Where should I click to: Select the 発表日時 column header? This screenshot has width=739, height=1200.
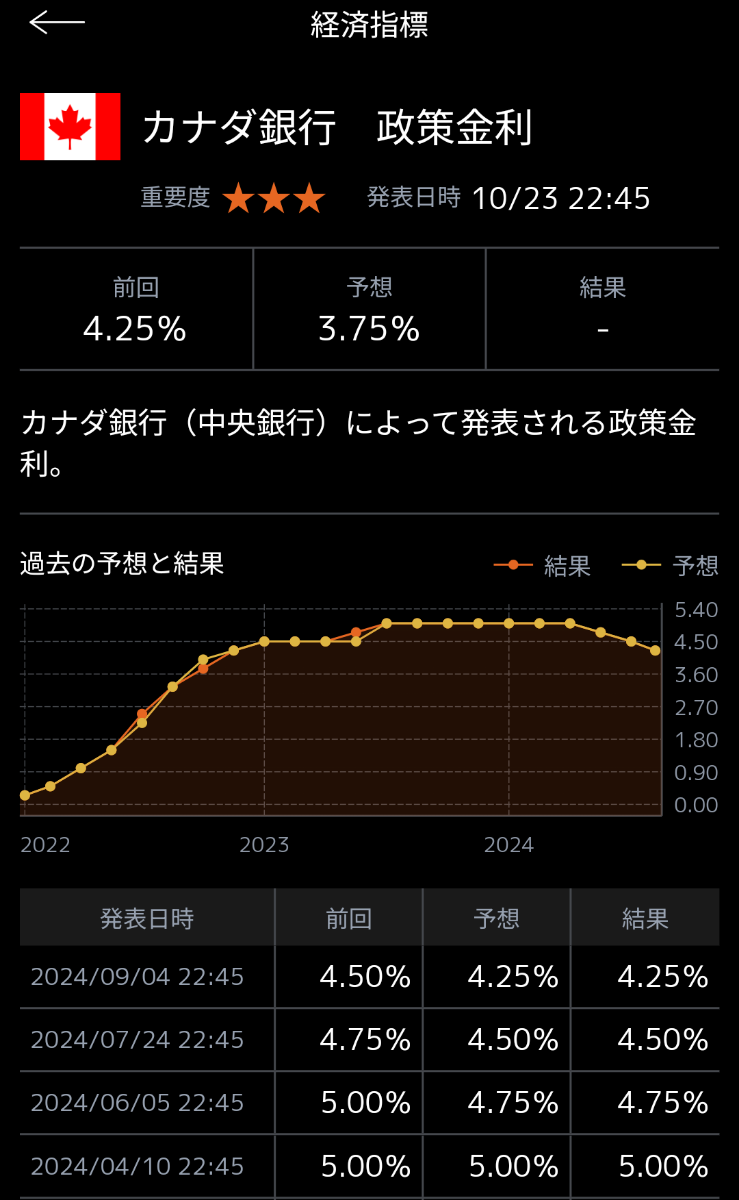point(147,917)
